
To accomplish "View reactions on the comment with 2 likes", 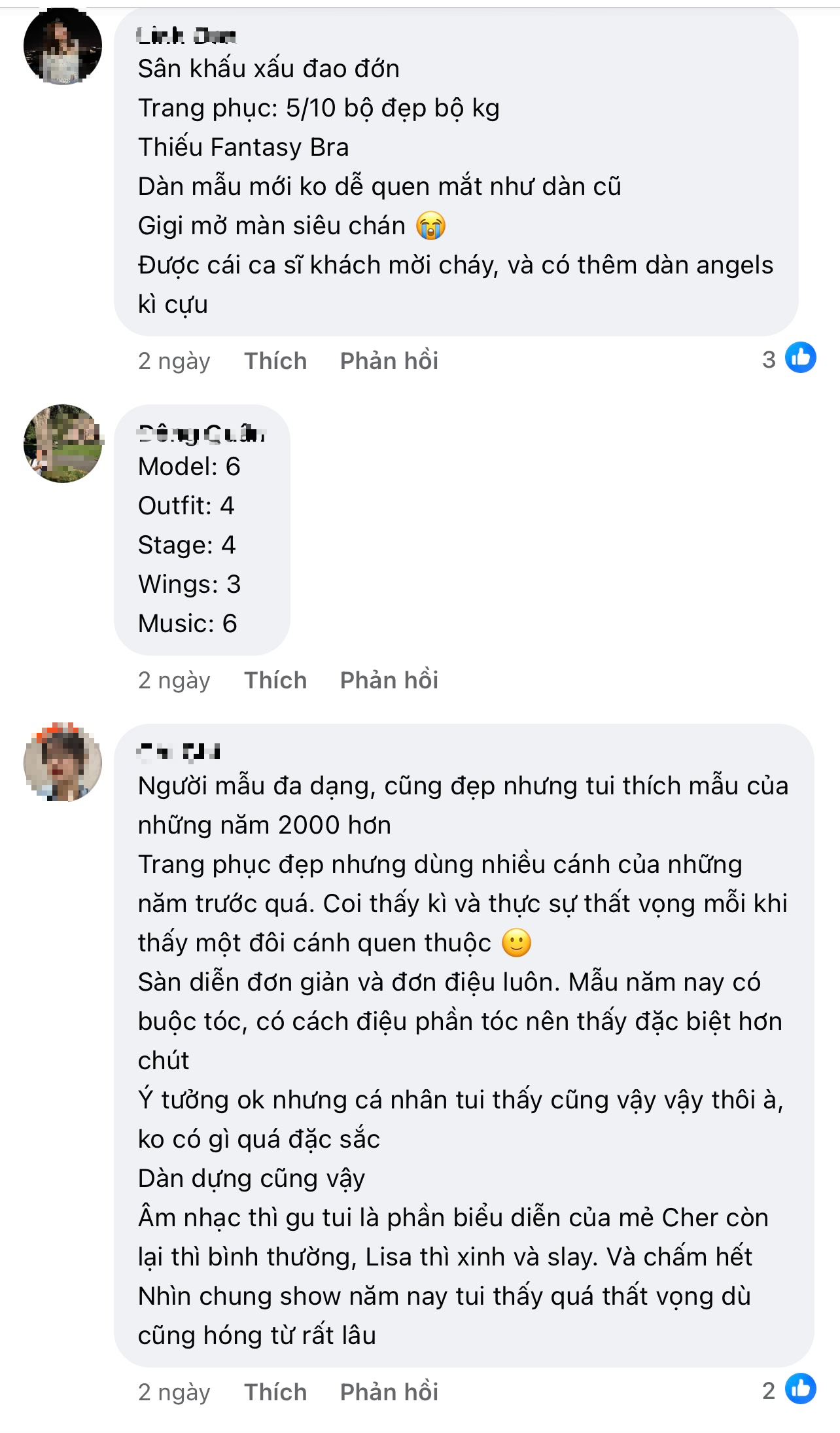I will point(789,1389).
